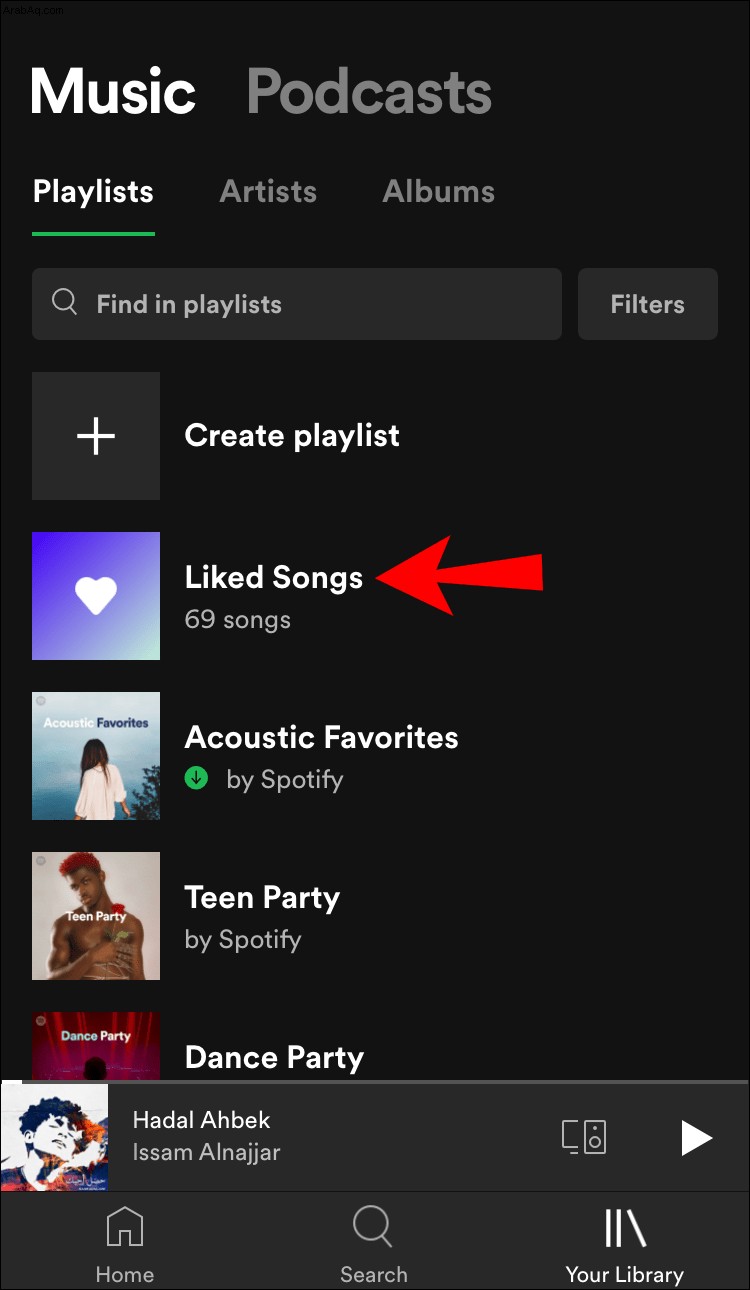Screen dimensions: 750x1290
Task: Open Liked Songs
Action: point(375,596)
